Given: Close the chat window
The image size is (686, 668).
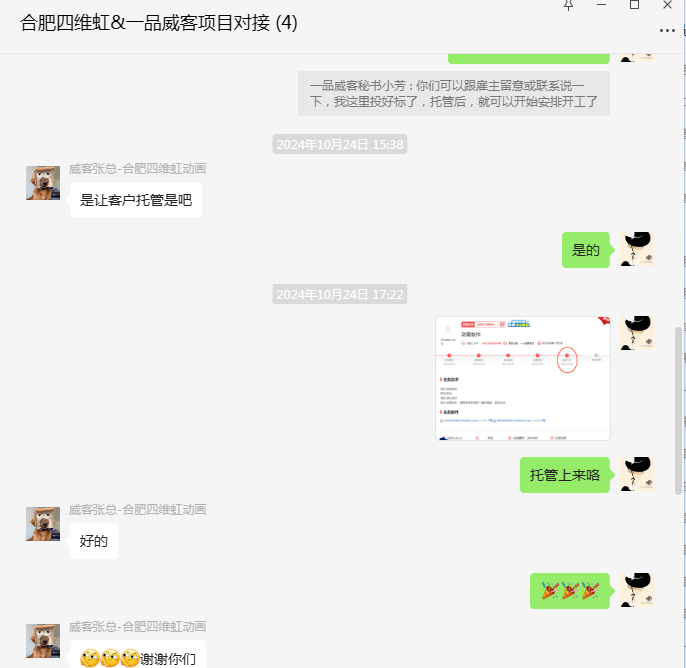Looking at the screenshot, I should click(x=667, y=5).
